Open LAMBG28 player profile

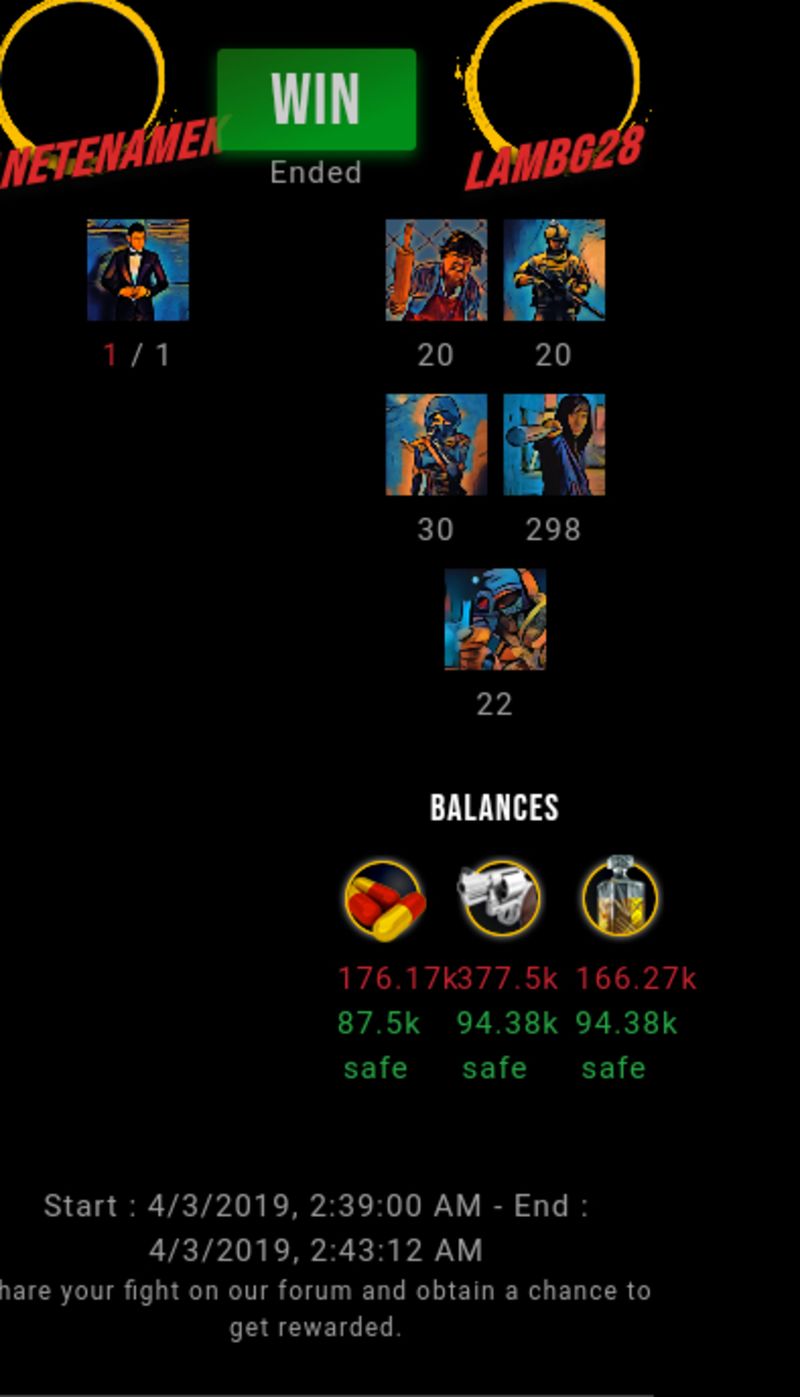(553, 157)
